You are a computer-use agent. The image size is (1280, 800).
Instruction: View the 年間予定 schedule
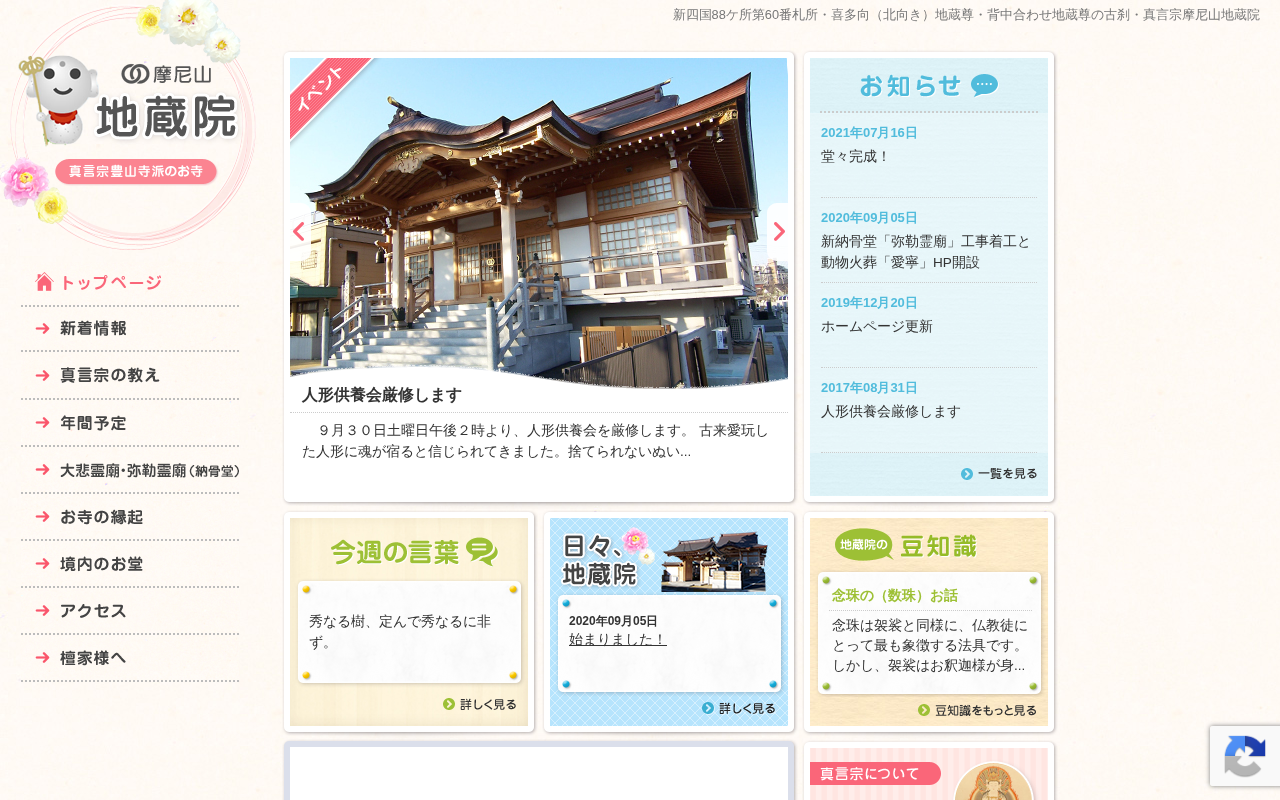click(x=130, y=423)
